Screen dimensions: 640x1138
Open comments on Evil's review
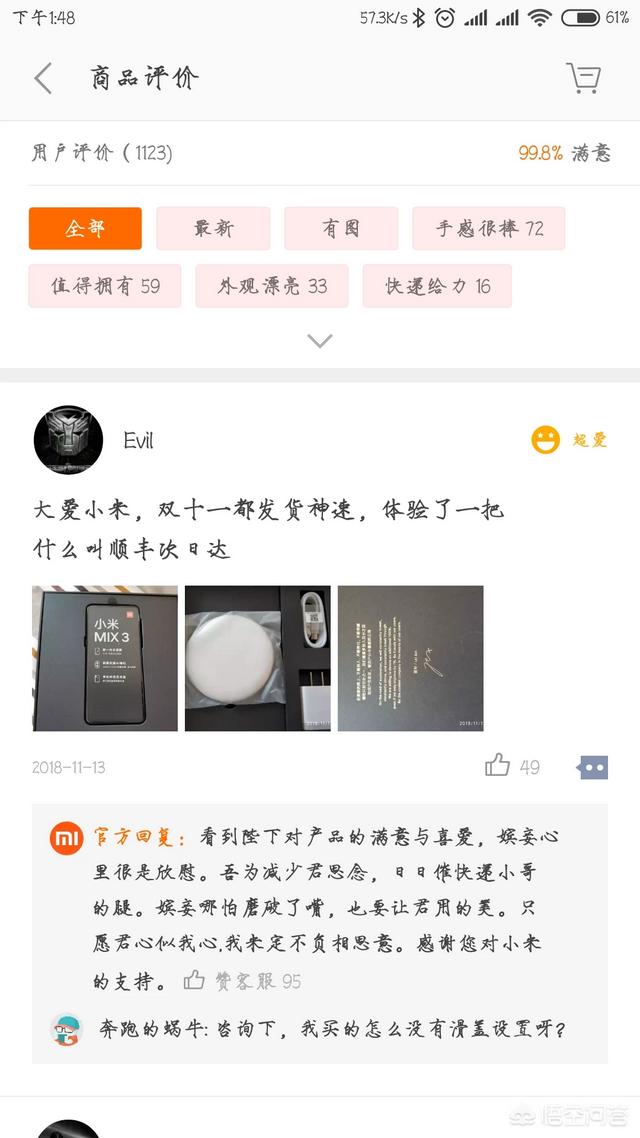(593, 767)
